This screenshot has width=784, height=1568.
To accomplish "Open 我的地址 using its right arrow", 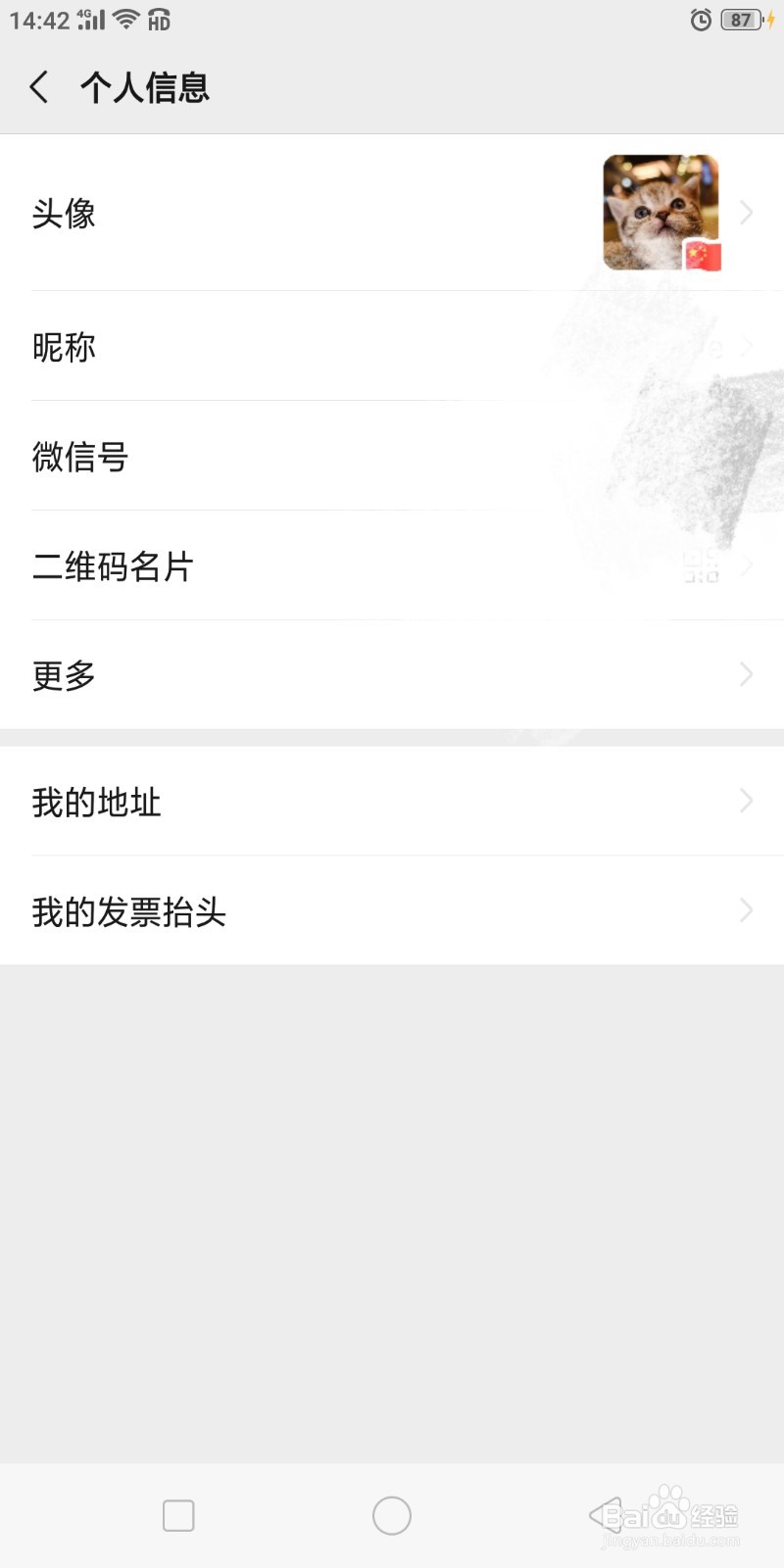I will (x=746, y=802).
